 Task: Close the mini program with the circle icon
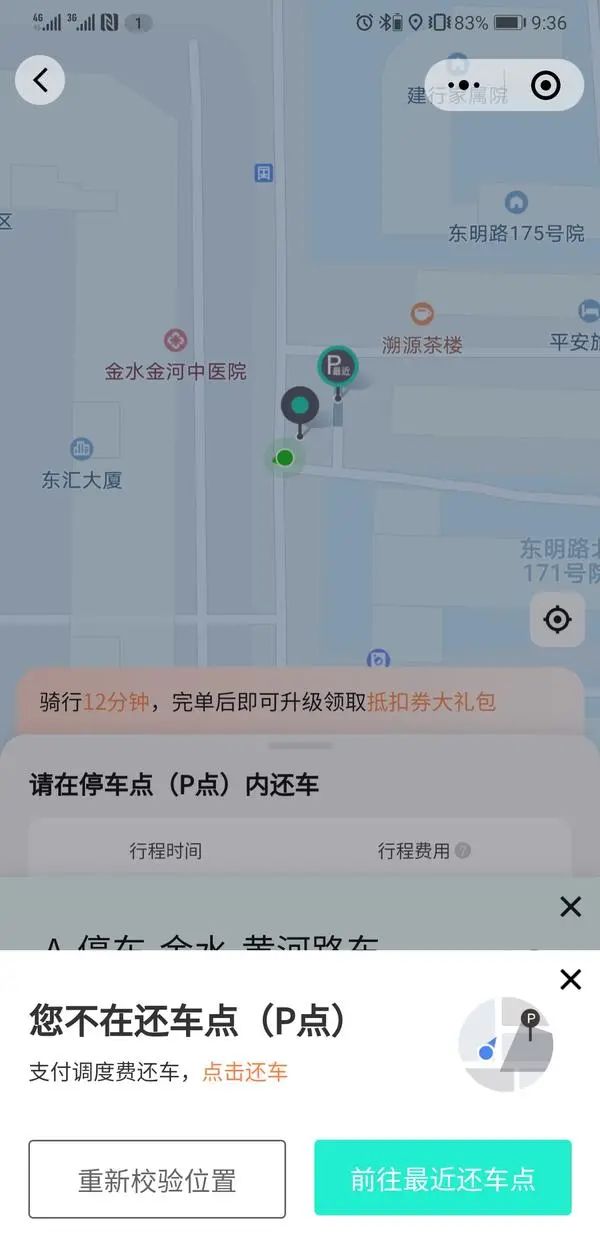545,86
